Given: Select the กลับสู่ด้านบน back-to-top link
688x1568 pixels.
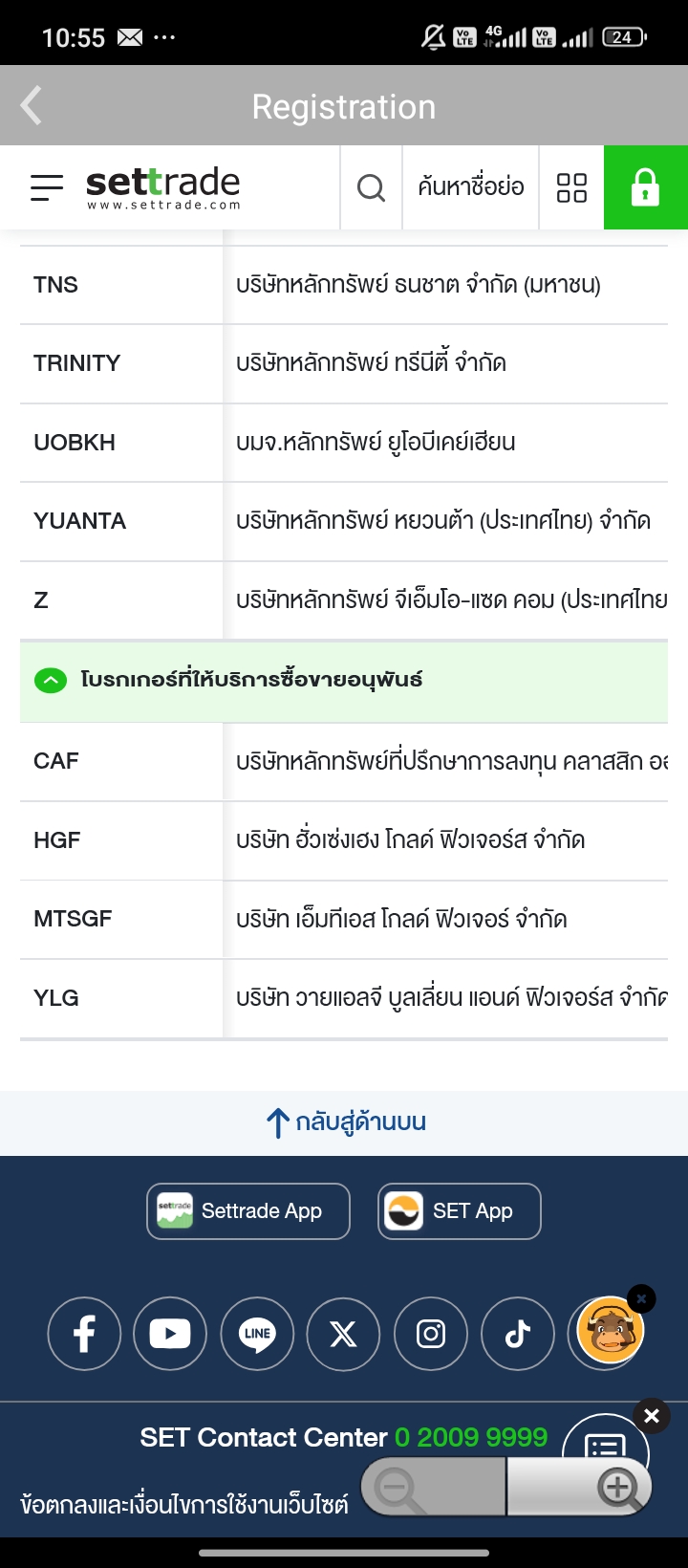Looking at the screenshot, I should coord(345,1122).
